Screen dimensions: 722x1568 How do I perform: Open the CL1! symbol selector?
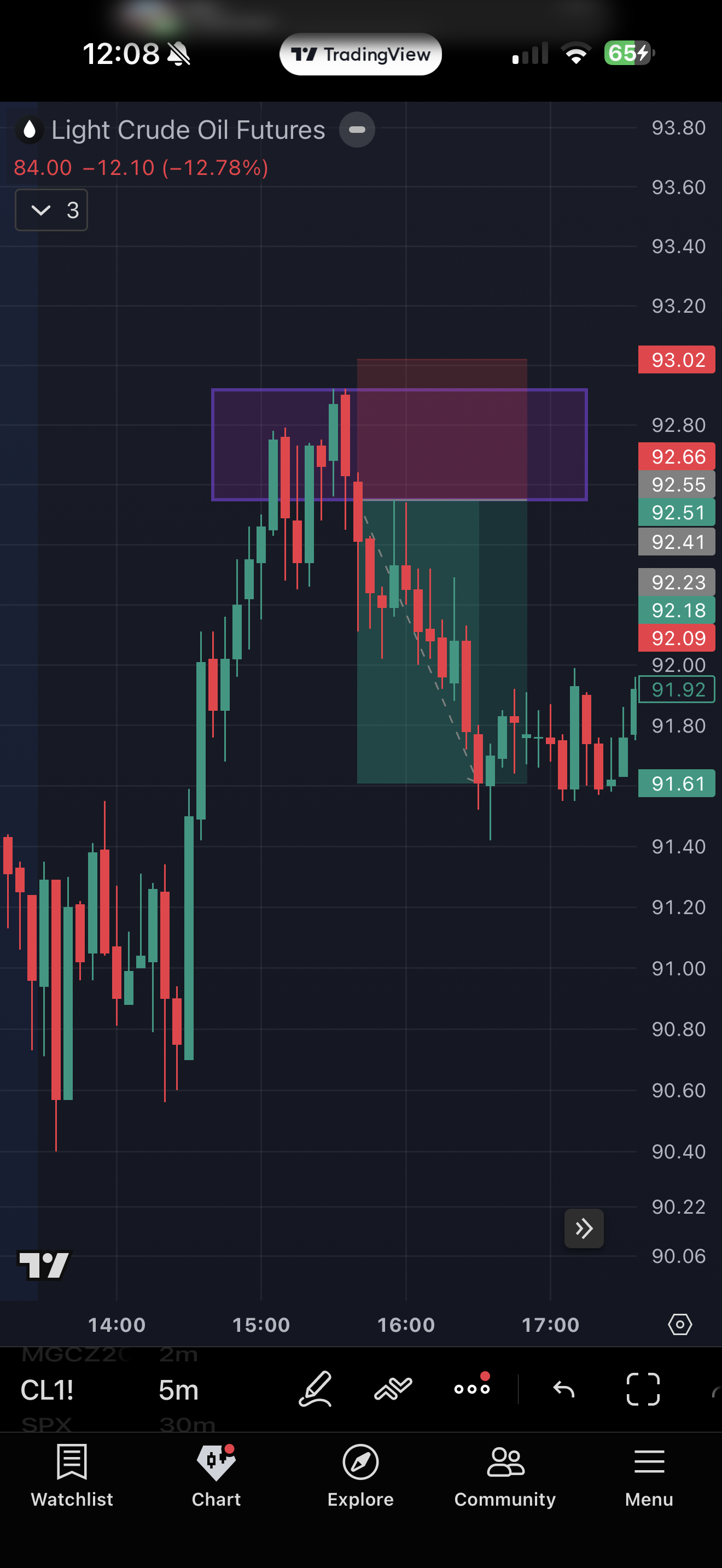(48, 1390)
